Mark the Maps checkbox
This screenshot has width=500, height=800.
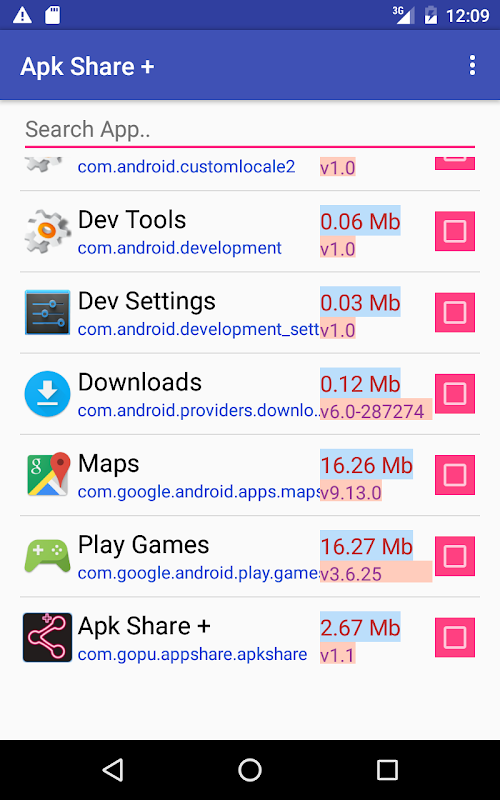(x=455, y=475)
